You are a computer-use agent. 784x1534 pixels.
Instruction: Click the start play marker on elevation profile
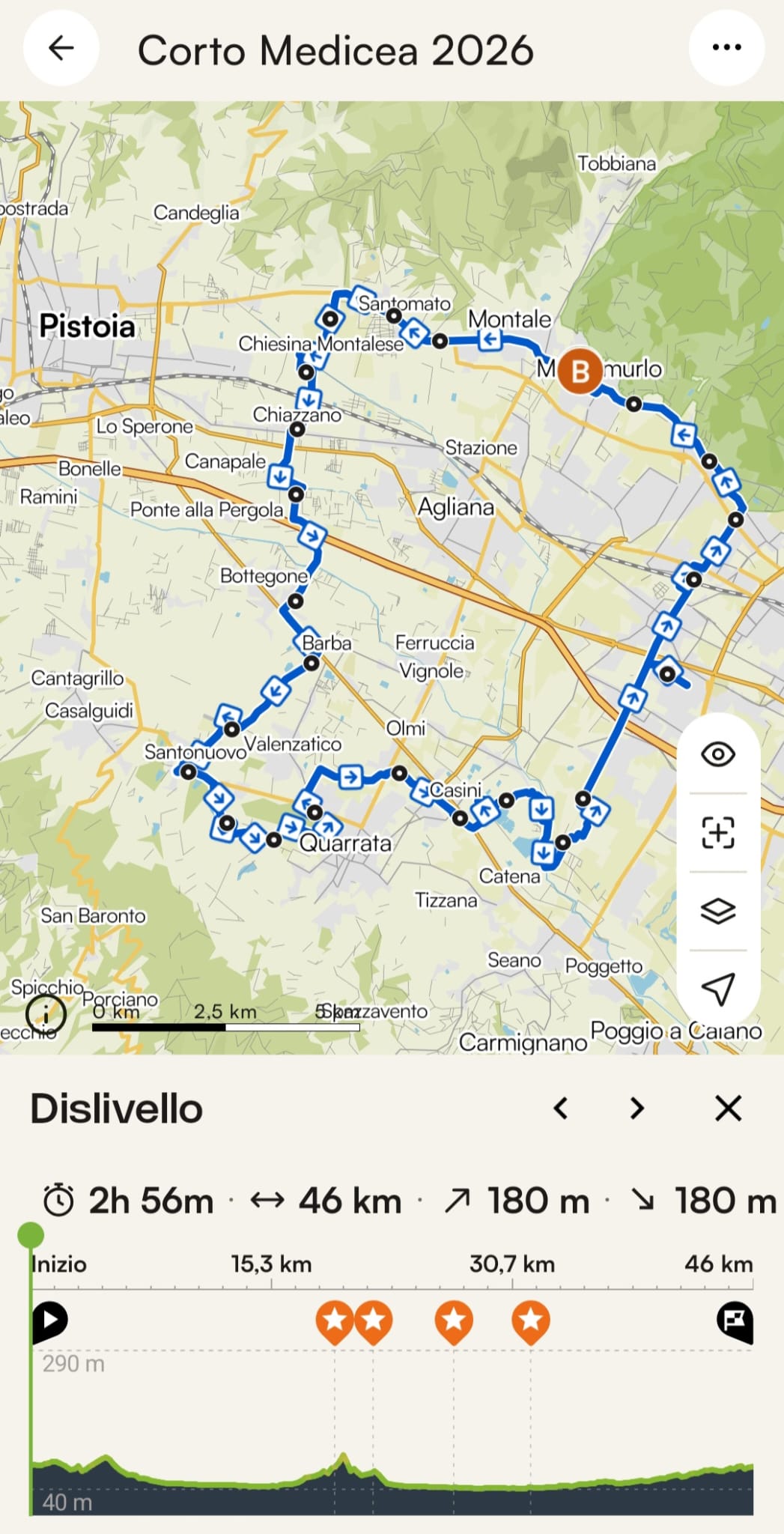coord(51,1321)
